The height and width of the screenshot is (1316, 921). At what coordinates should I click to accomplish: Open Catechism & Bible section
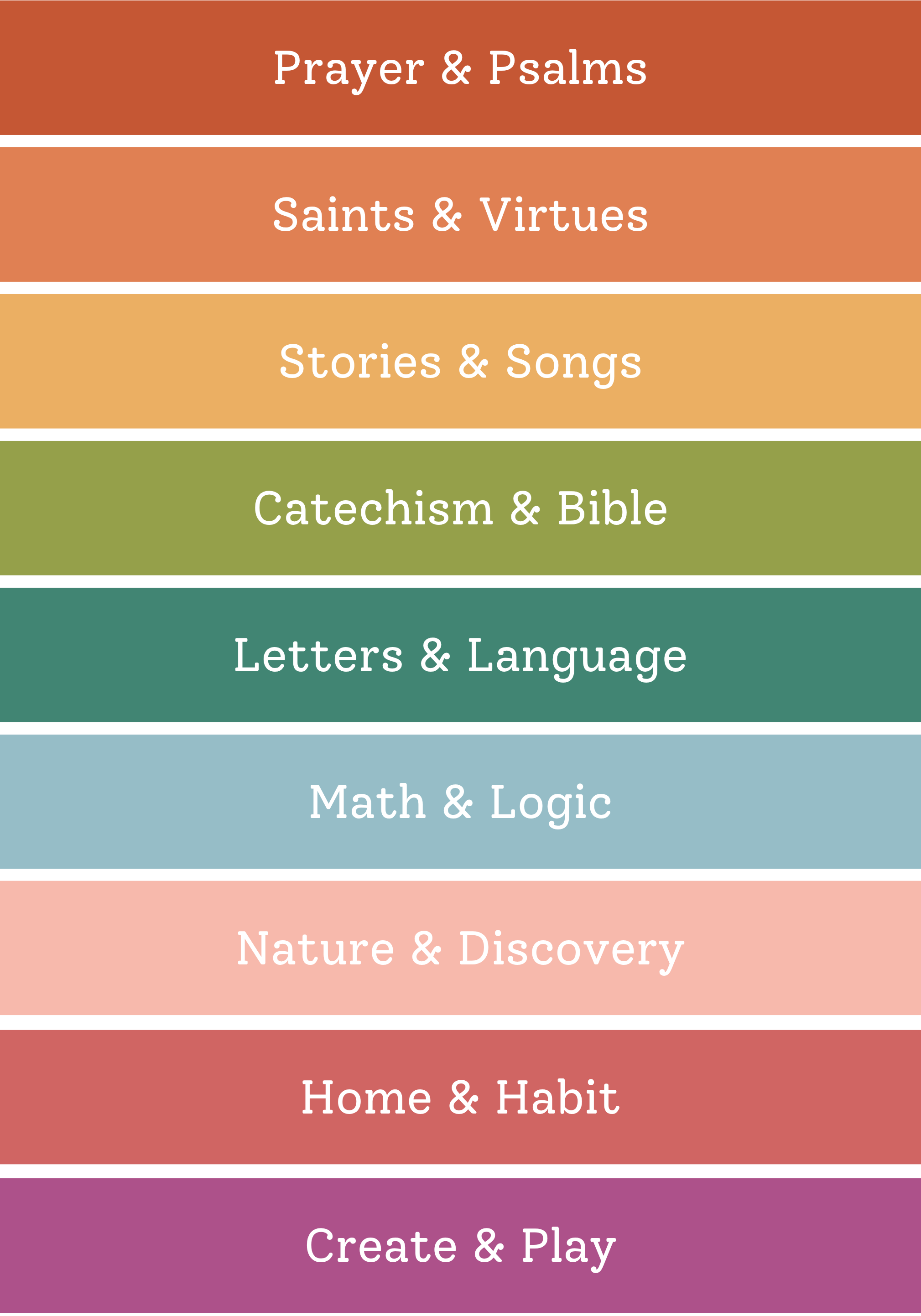(x=461, y=508)
